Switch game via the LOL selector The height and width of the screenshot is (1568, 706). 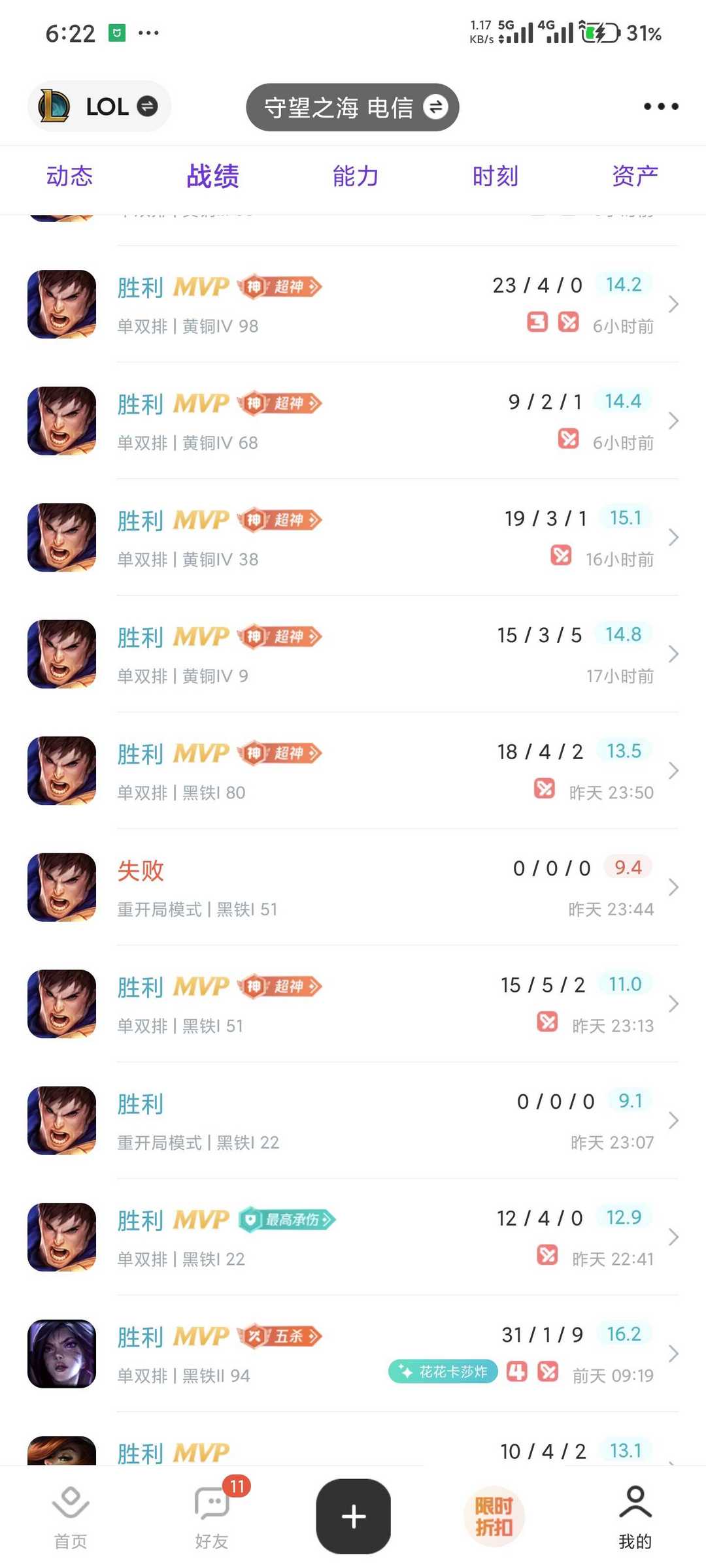pyautogui.click(x=99, y=106)
